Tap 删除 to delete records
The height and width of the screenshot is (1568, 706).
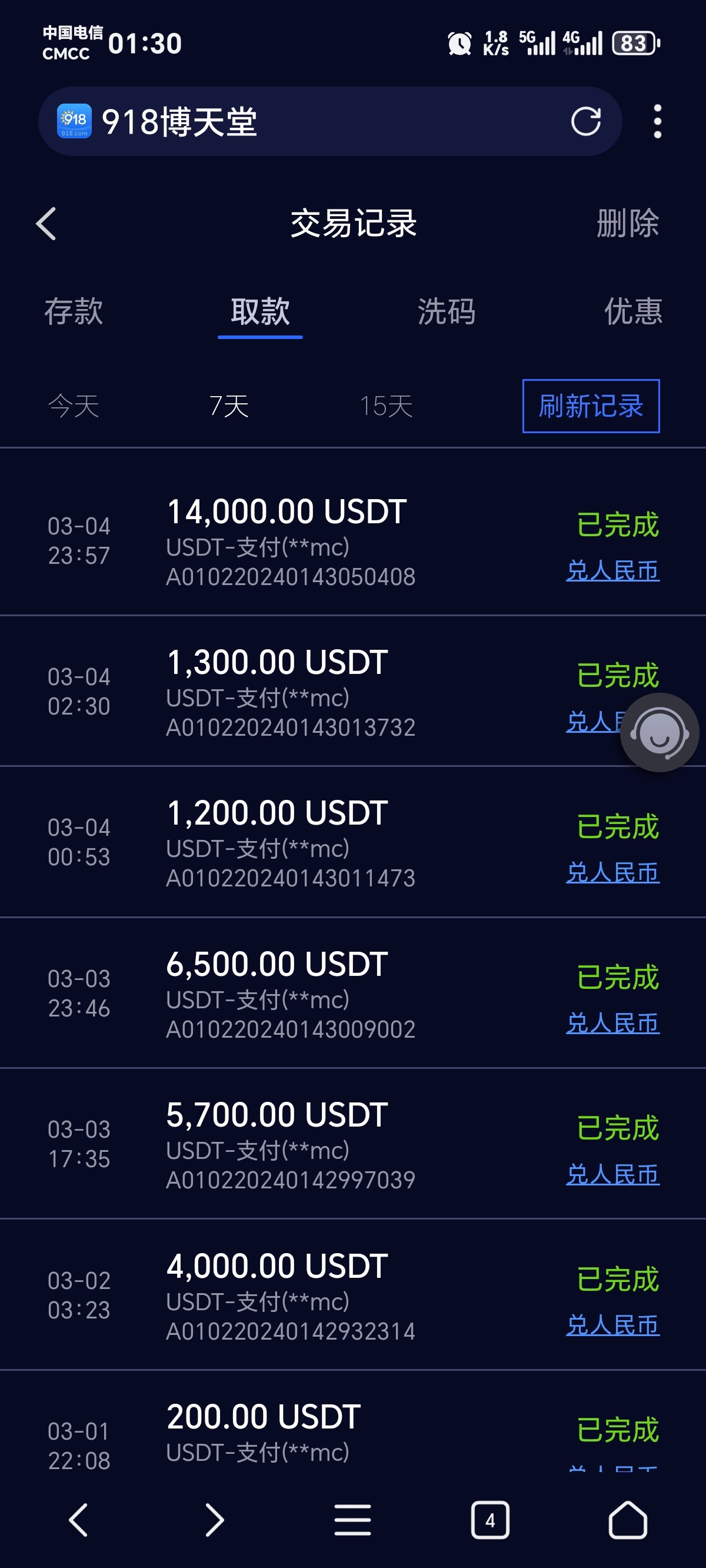pos(627,224)
